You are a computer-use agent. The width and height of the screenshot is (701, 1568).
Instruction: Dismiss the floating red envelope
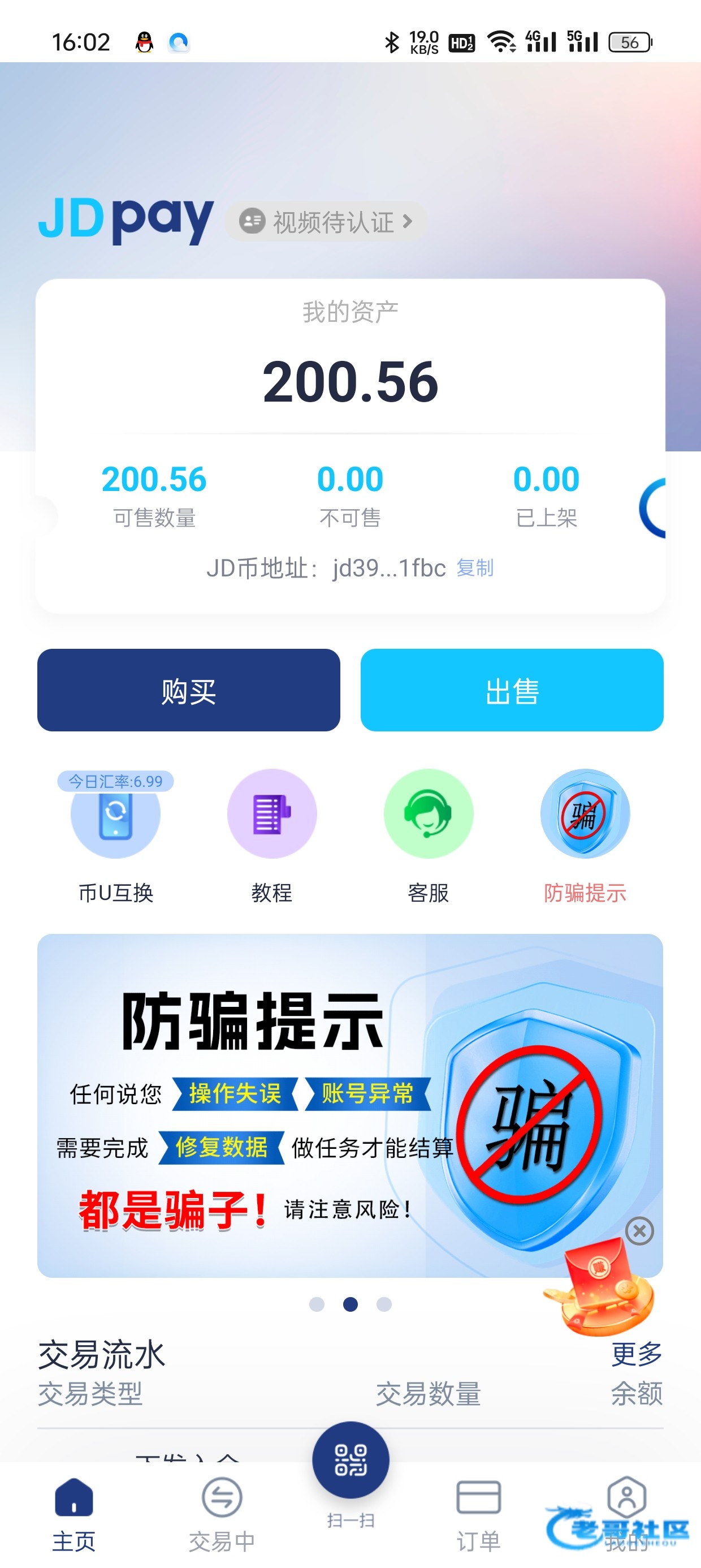[x=639, y=1231]
